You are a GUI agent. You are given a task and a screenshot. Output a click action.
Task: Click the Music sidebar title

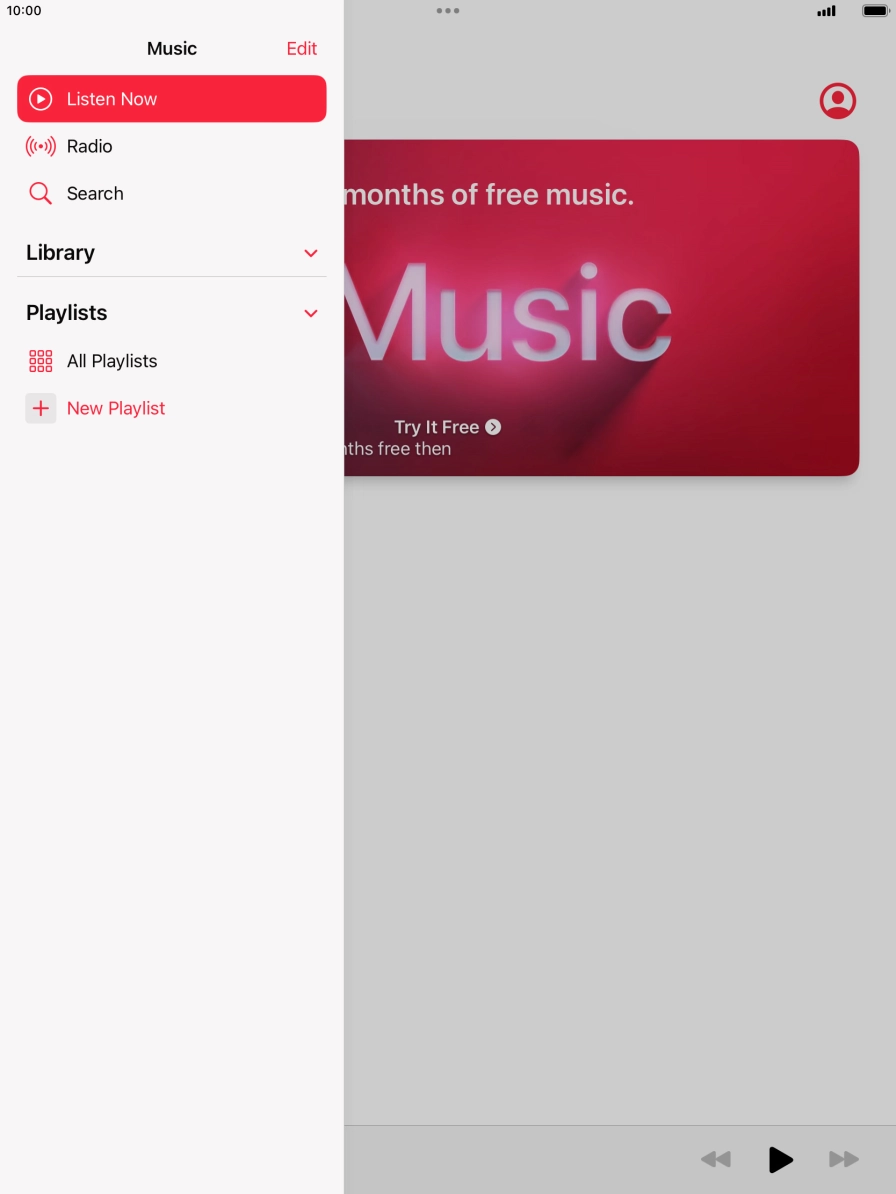[171, 48]
